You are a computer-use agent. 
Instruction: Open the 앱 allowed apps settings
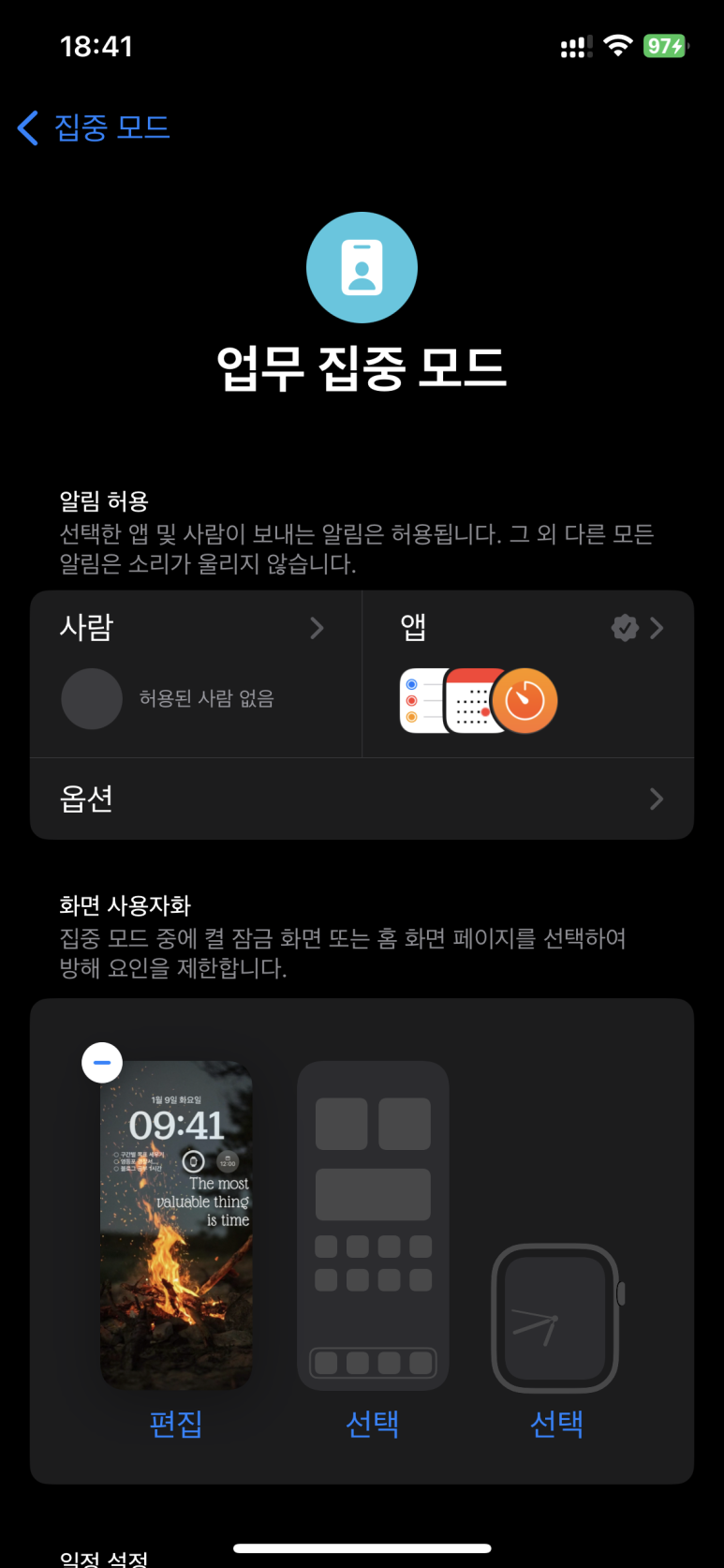point(528,674)
